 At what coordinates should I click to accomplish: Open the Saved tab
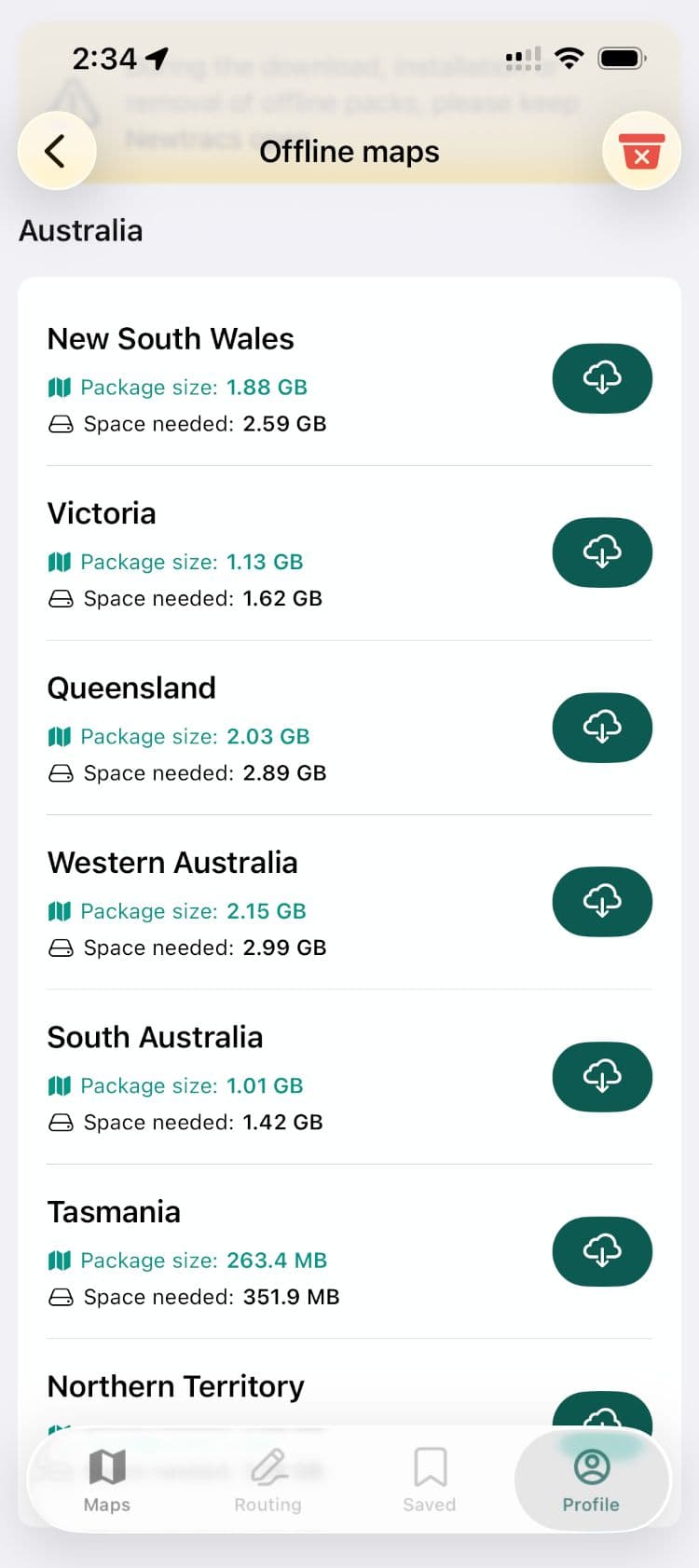click(430, 1481)
